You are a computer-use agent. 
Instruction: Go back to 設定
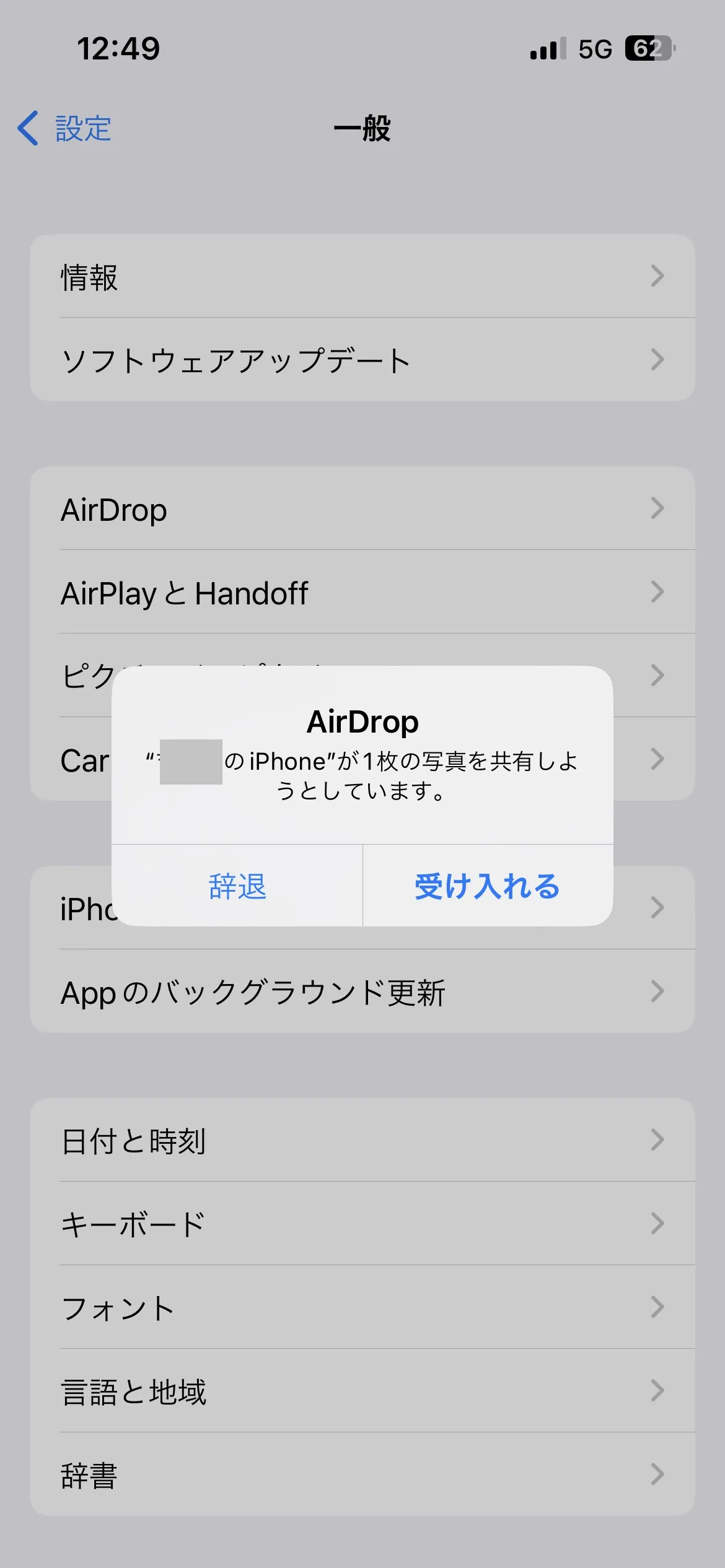[x=65, y=129]
